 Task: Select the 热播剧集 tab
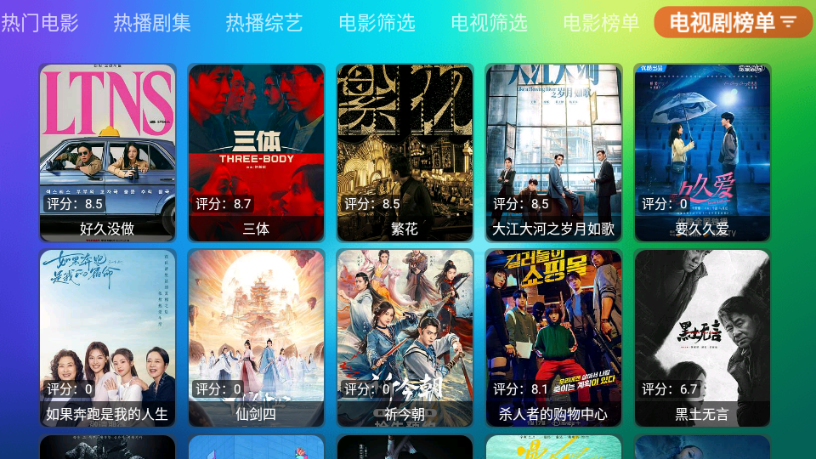152,23
